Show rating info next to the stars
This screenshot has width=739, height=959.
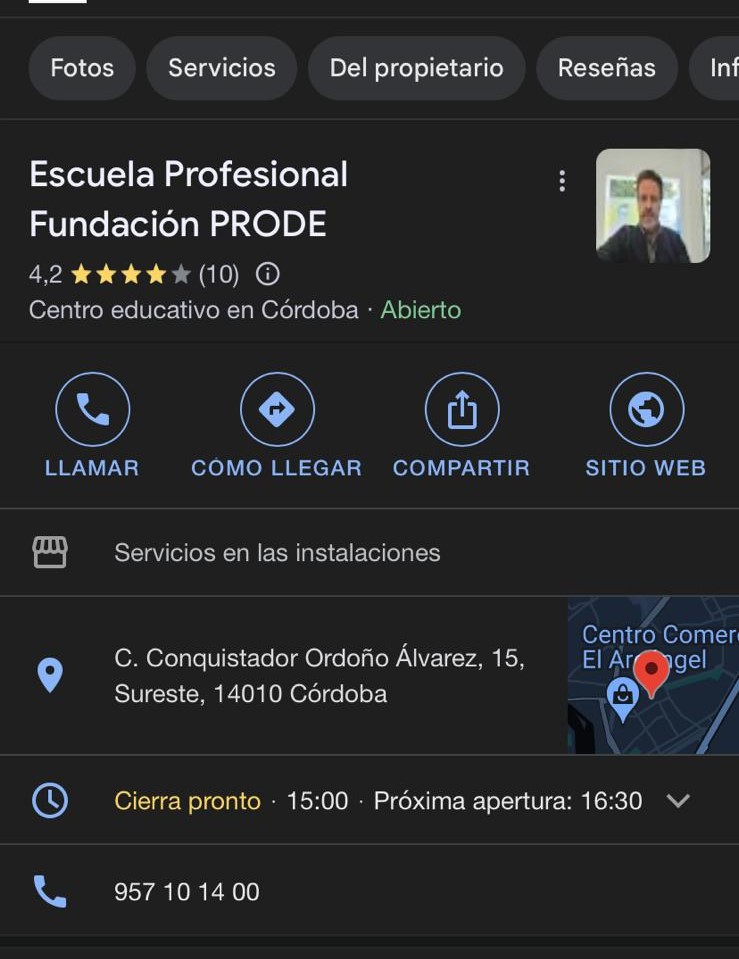point(268,274)
